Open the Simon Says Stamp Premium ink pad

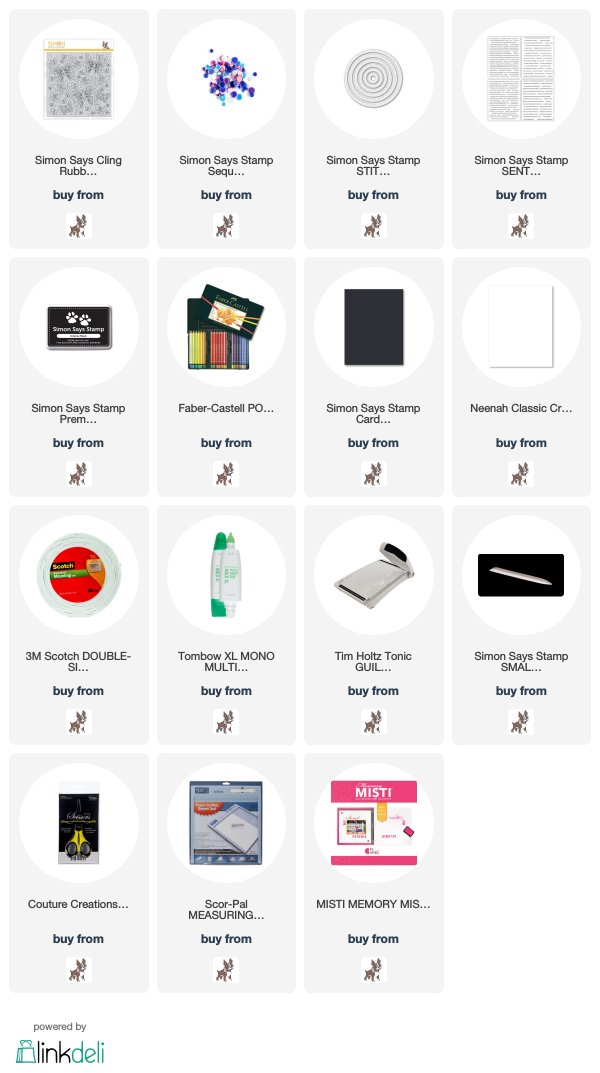point(79,377)
